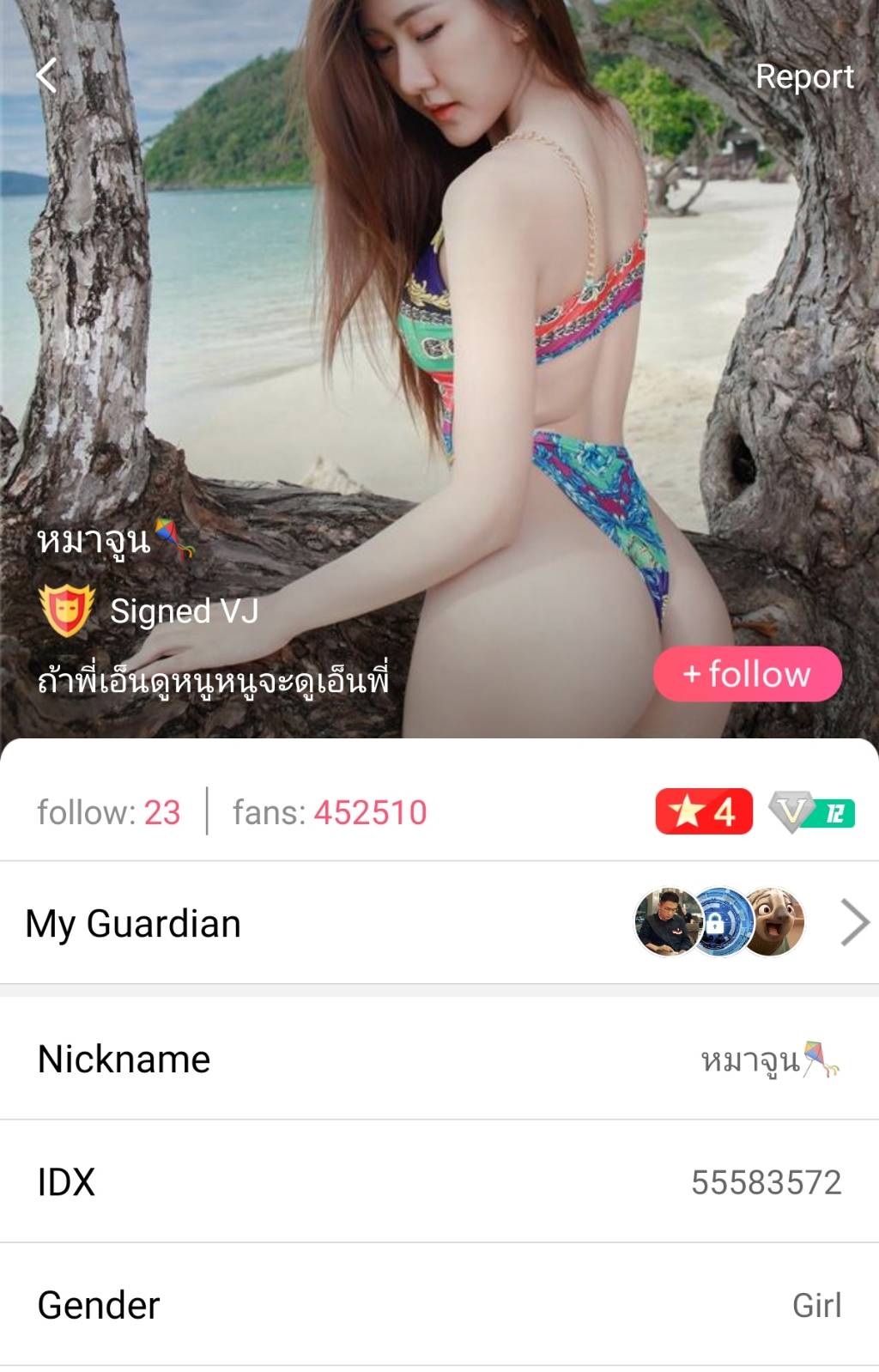Go back using the top arrow
This screenshot has width=879, height=1372.
tap(47, 76)
